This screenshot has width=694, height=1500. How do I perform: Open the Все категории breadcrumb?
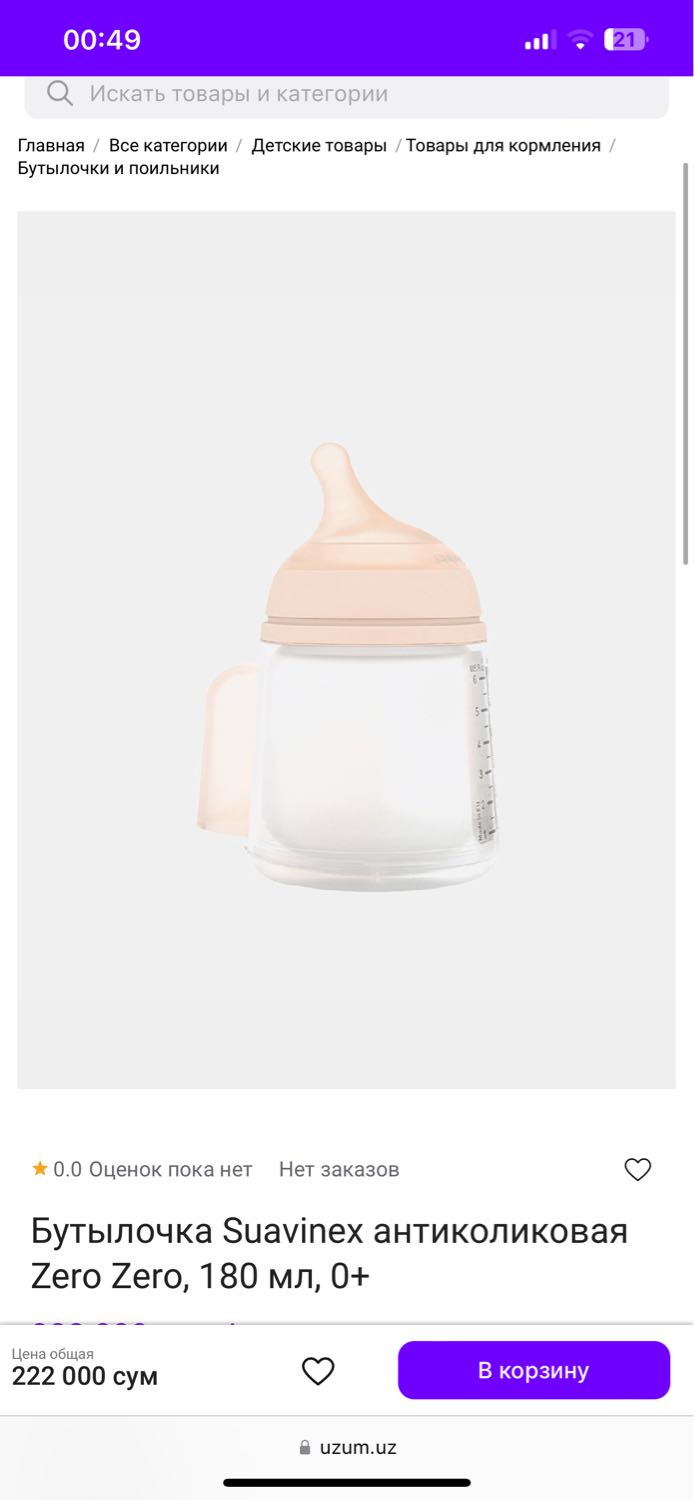(x=168, y=146)
